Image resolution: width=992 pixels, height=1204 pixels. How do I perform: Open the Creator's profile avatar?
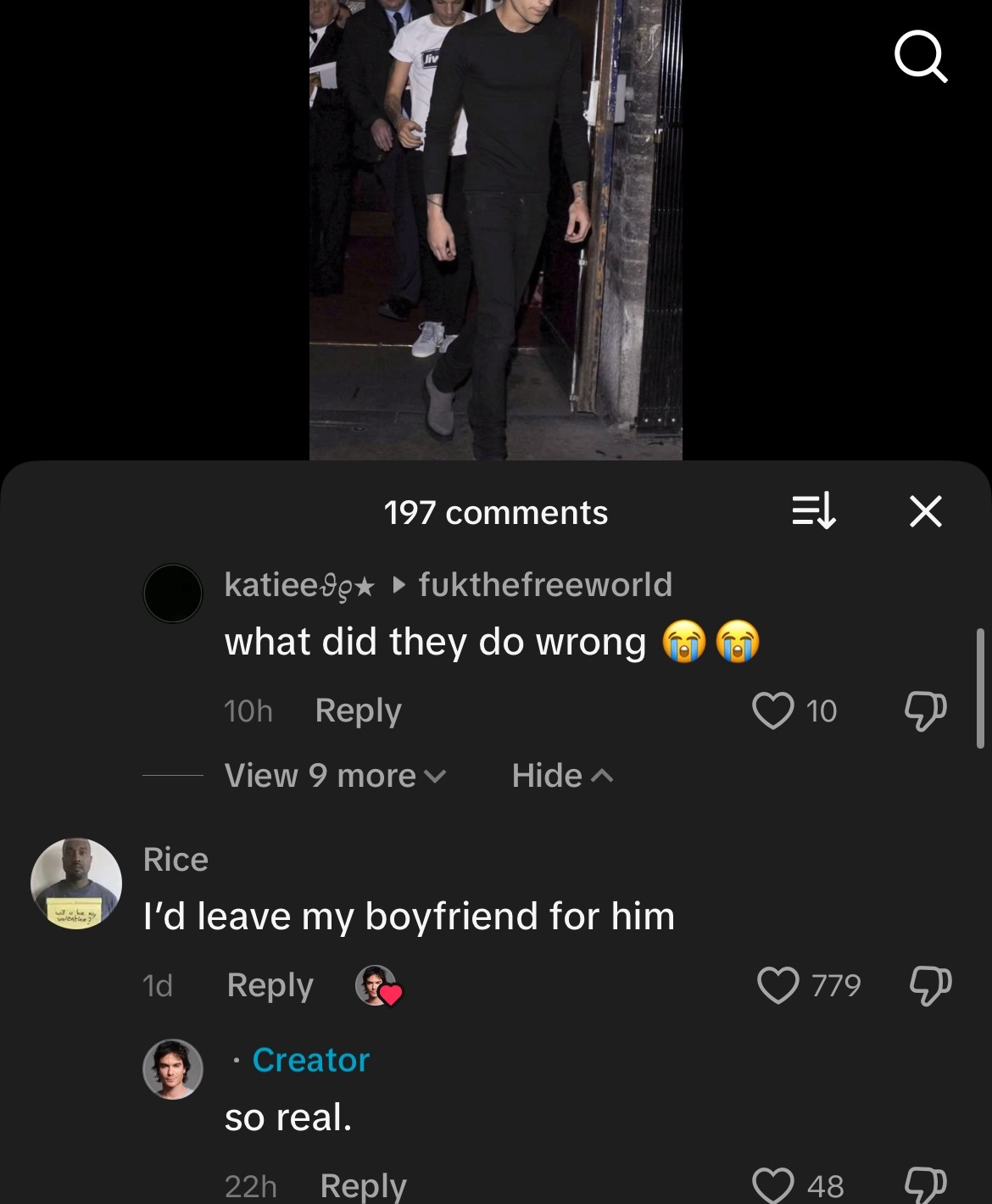point(173,1069)
